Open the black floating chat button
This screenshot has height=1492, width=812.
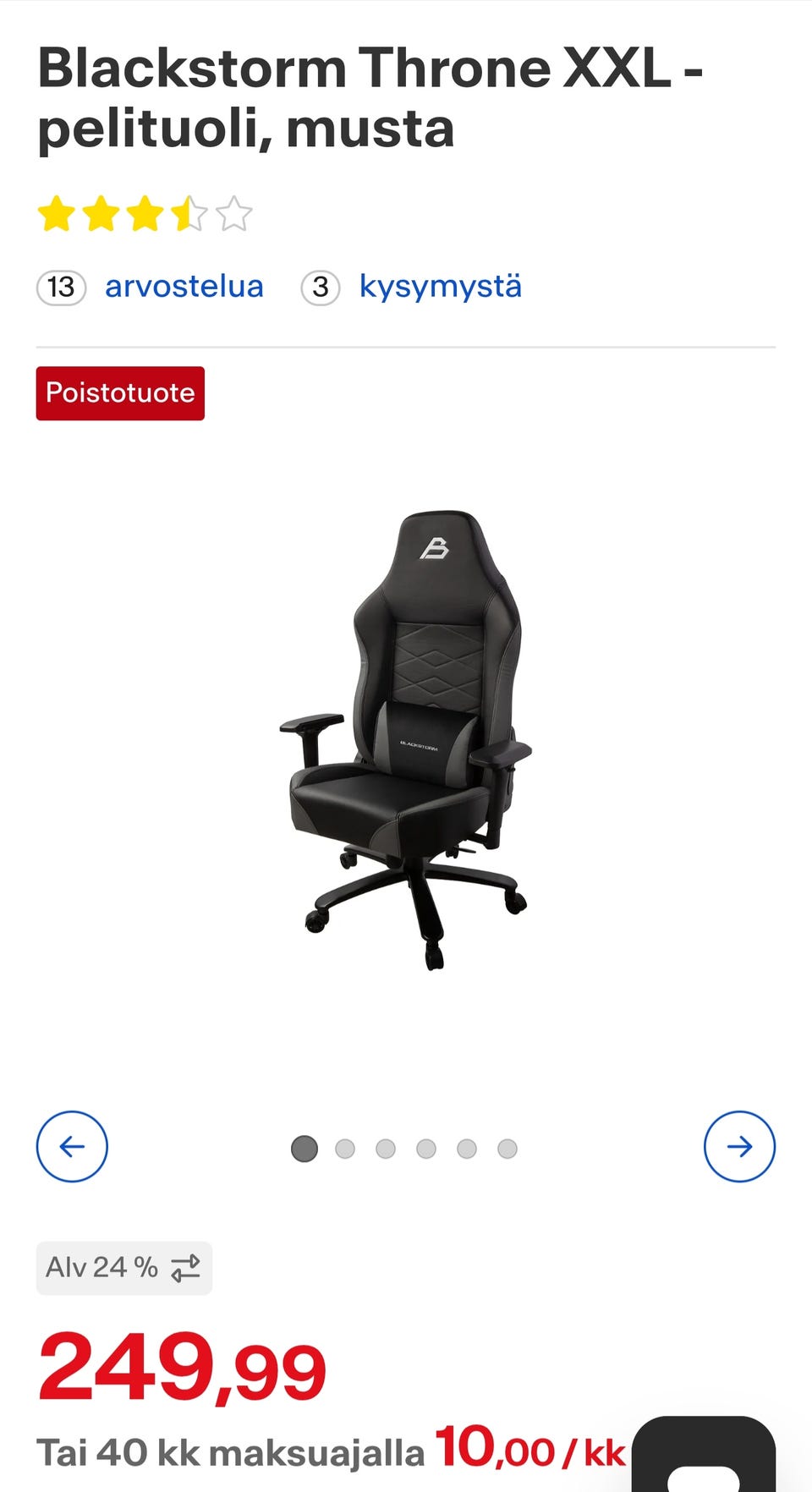[704, 1455]
